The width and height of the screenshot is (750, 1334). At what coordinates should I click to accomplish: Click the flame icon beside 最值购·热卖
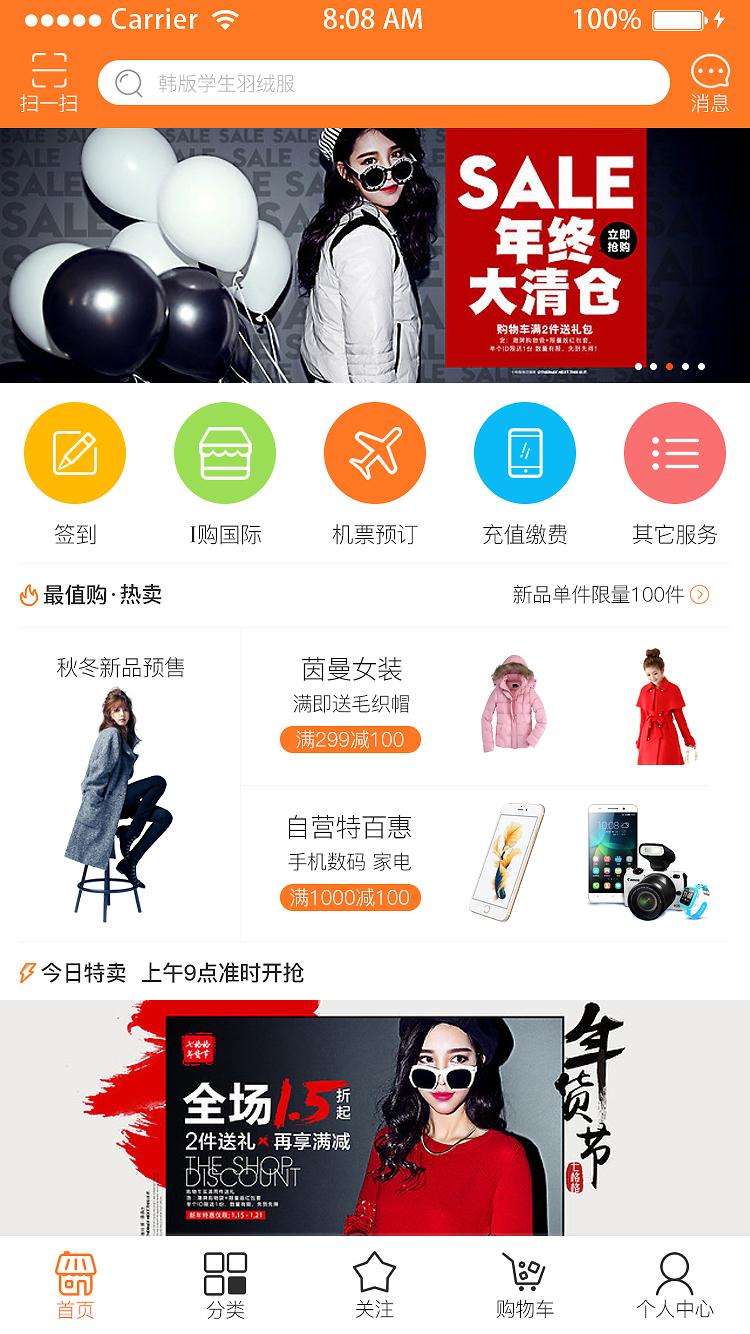click(28, 595)
